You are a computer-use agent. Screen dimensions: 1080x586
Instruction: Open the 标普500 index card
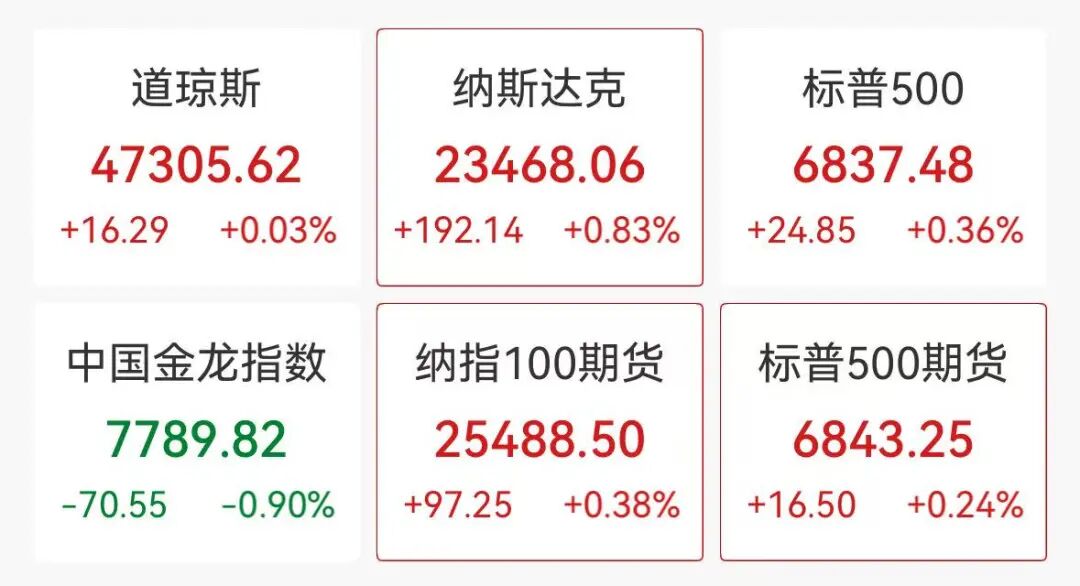tap(883, 158)
